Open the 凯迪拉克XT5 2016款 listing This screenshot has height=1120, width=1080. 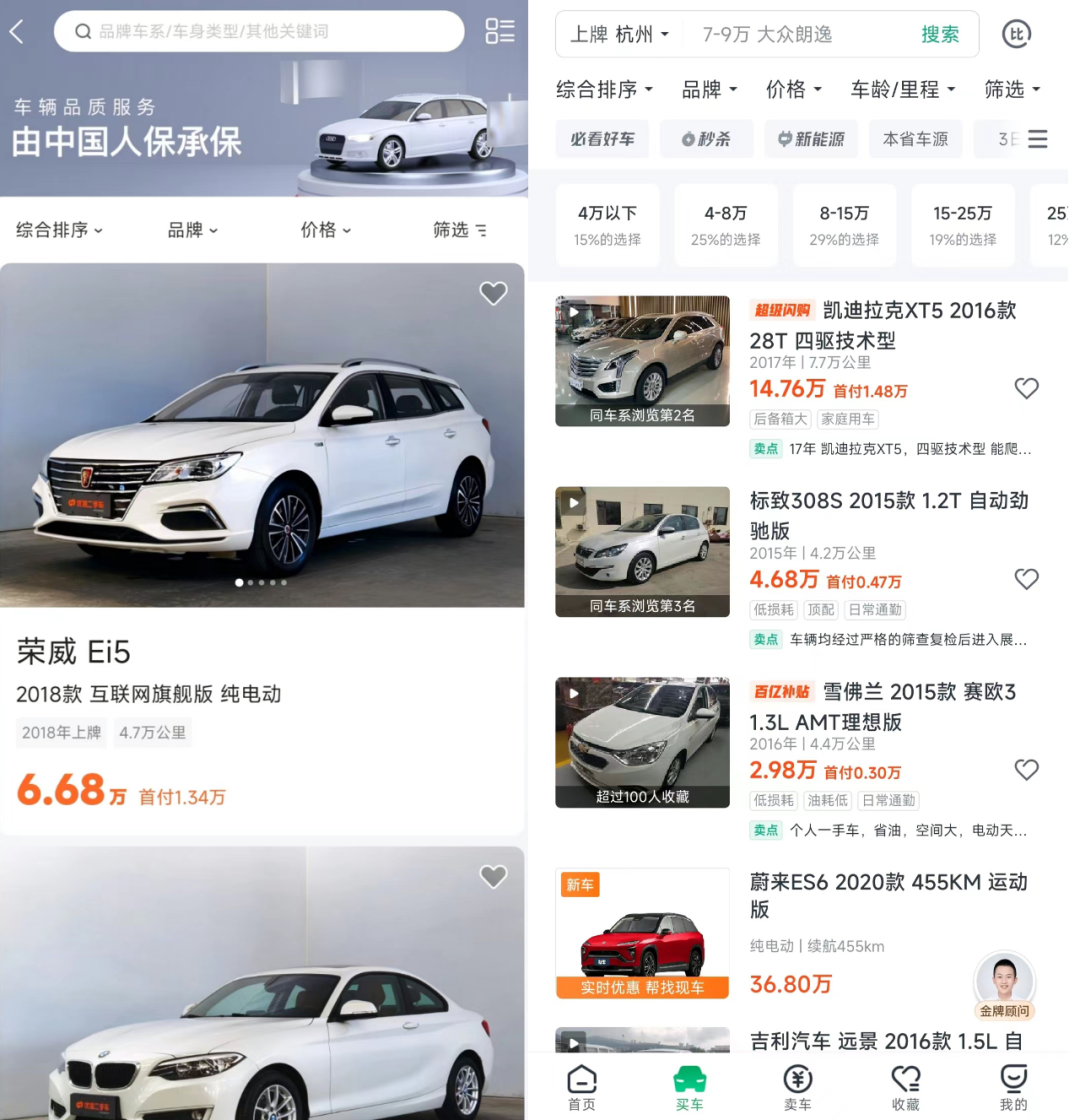click(x=883, y=325)
